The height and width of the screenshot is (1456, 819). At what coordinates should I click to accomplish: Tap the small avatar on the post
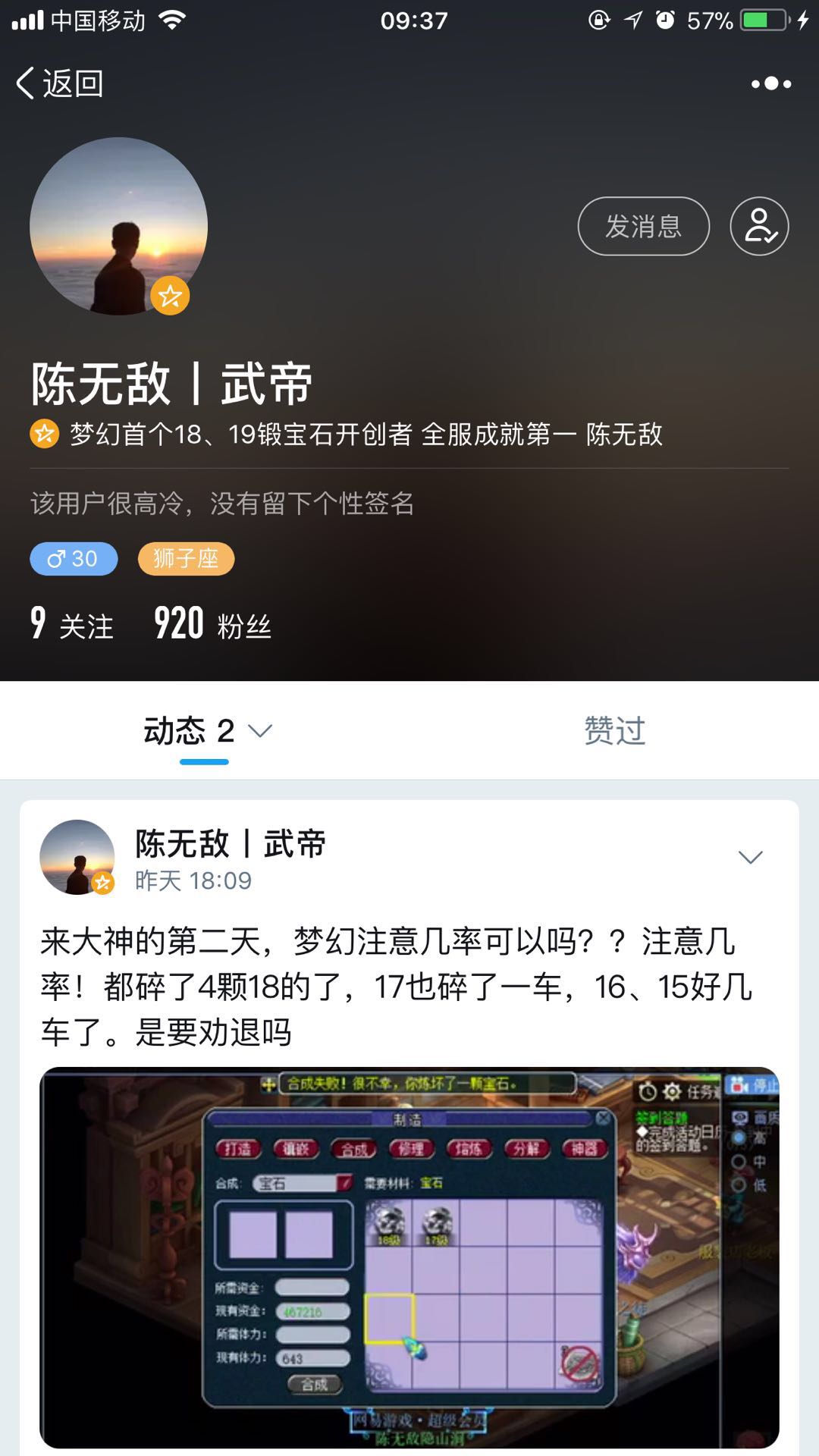pos(77,857)
